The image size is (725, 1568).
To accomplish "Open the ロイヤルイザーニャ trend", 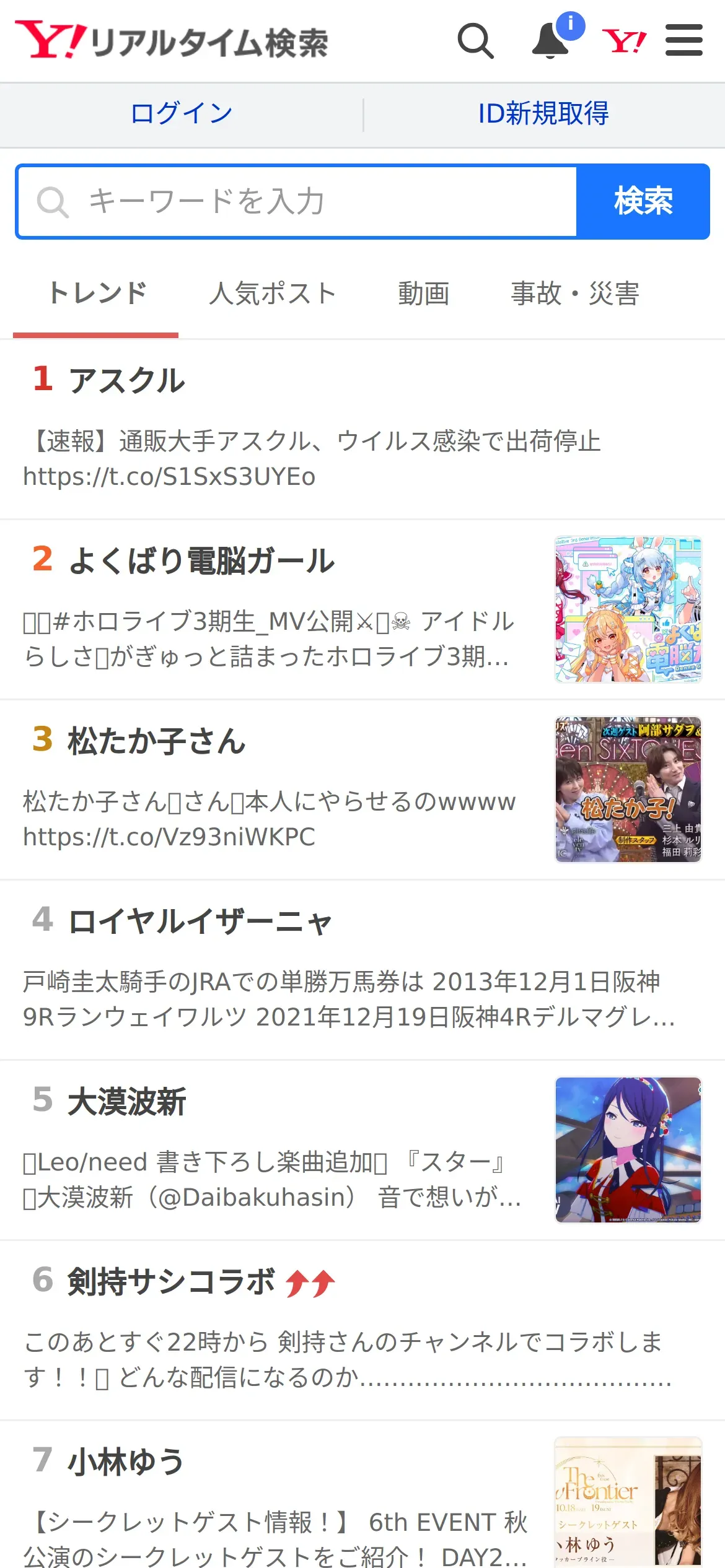I will [200, 921].
